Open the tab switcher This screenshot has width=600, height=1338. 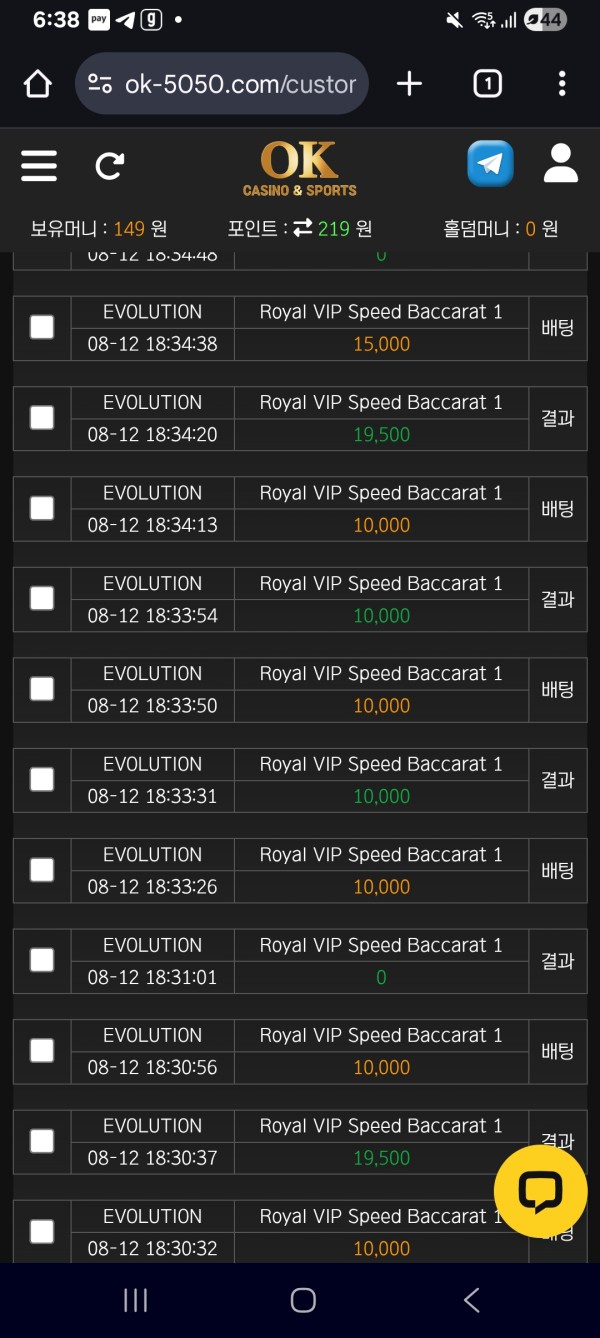click(x=487, y=84)
